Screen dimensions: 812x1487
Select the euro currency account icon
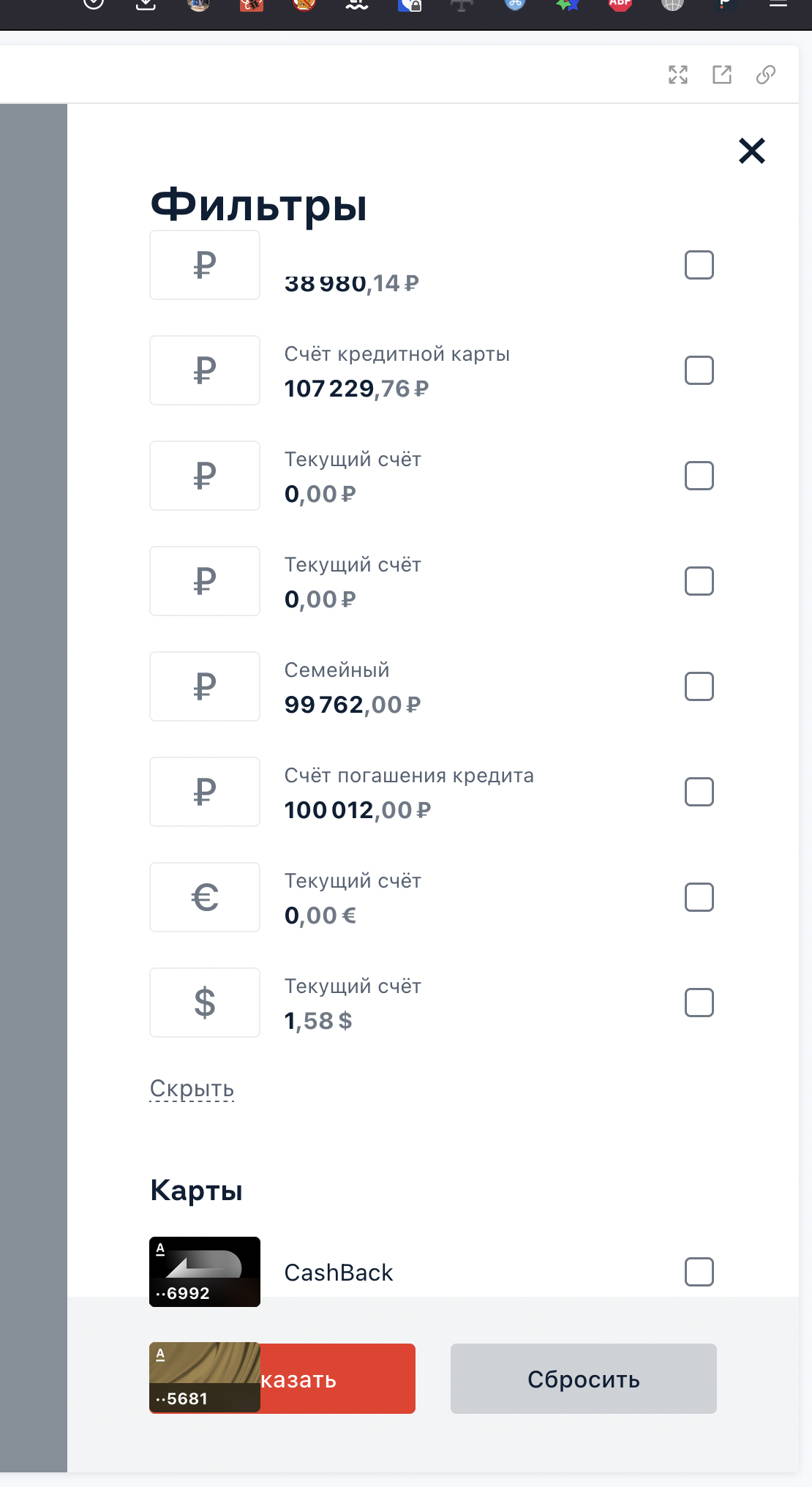[204, 896]
